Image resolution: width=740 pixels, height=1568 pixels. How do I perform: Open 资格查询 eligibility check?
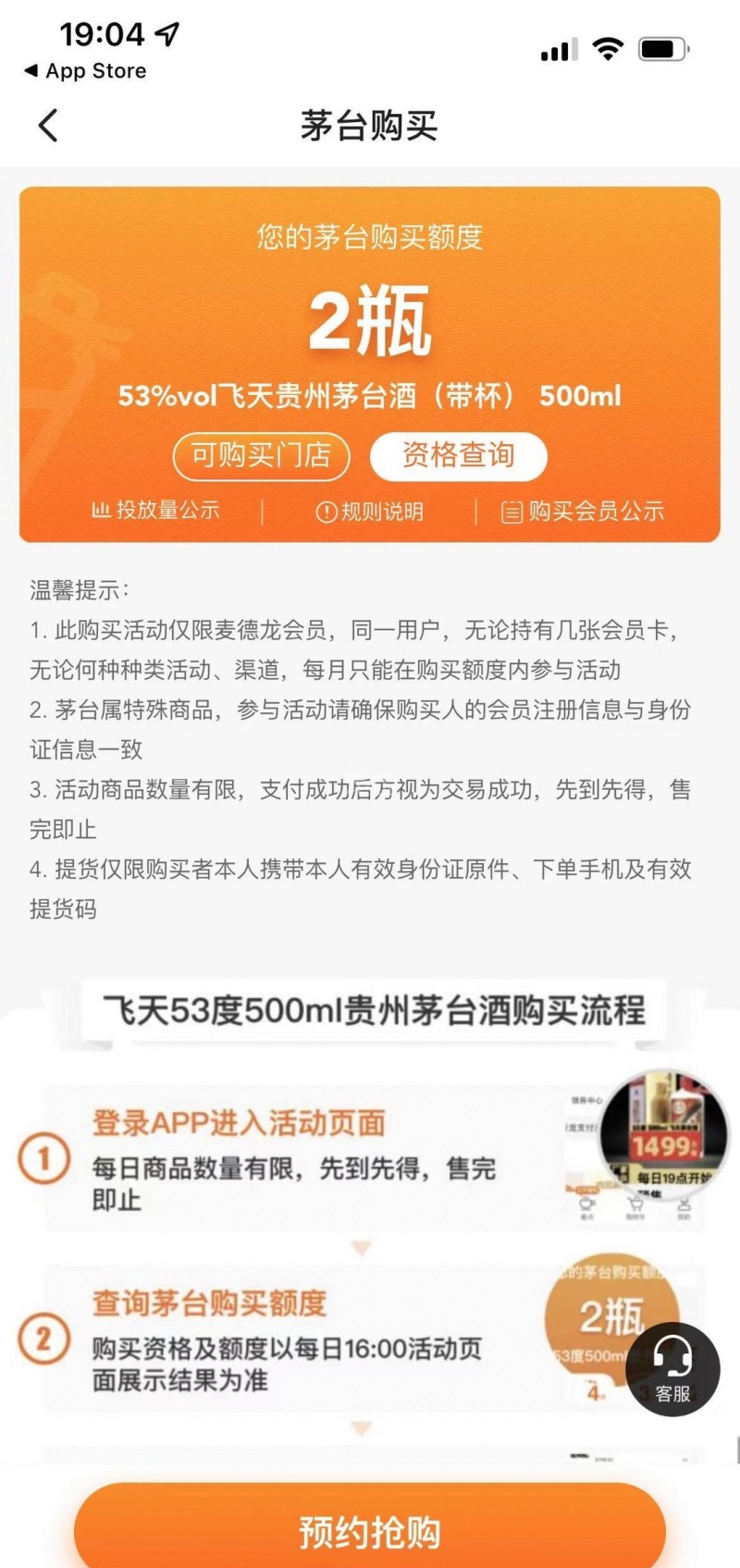(458, 456)
